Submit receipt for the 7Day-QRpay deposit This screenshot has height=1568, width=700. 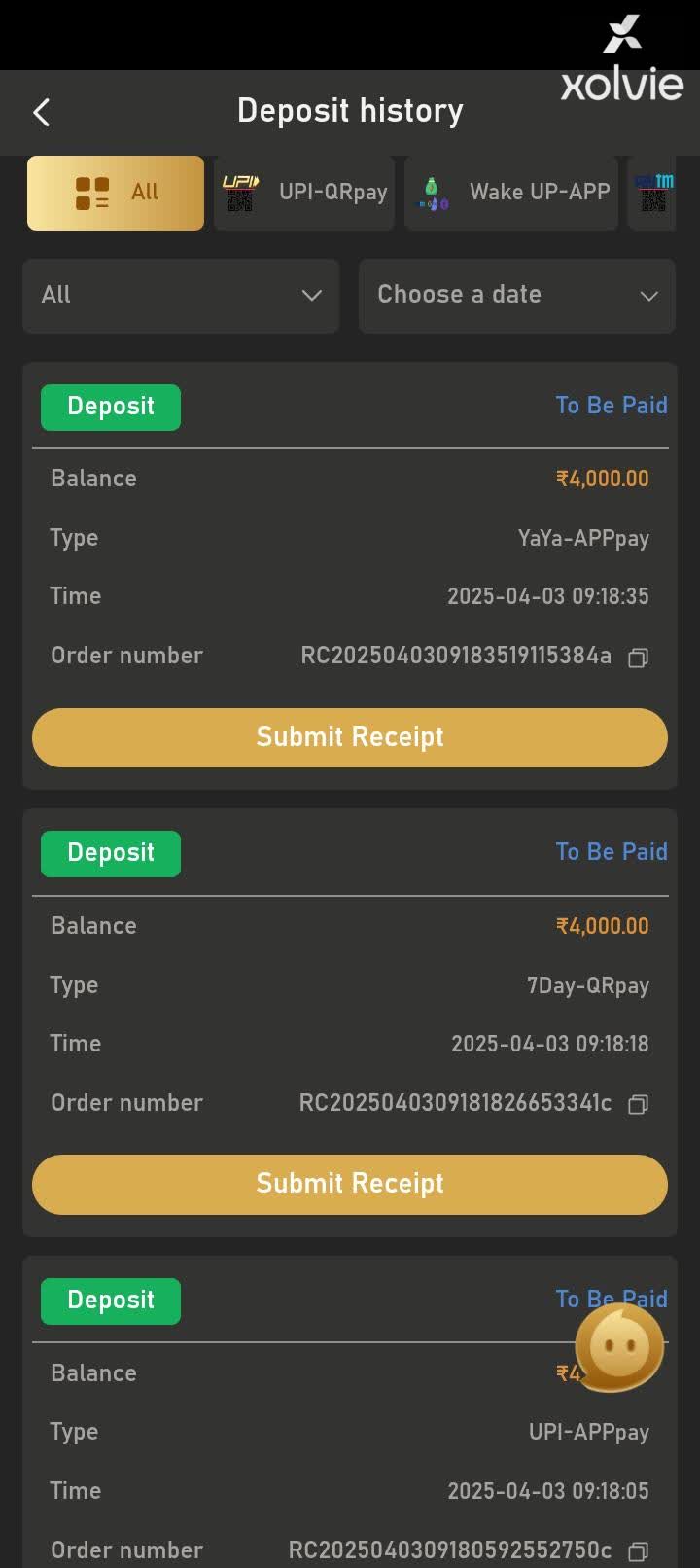349,1184
